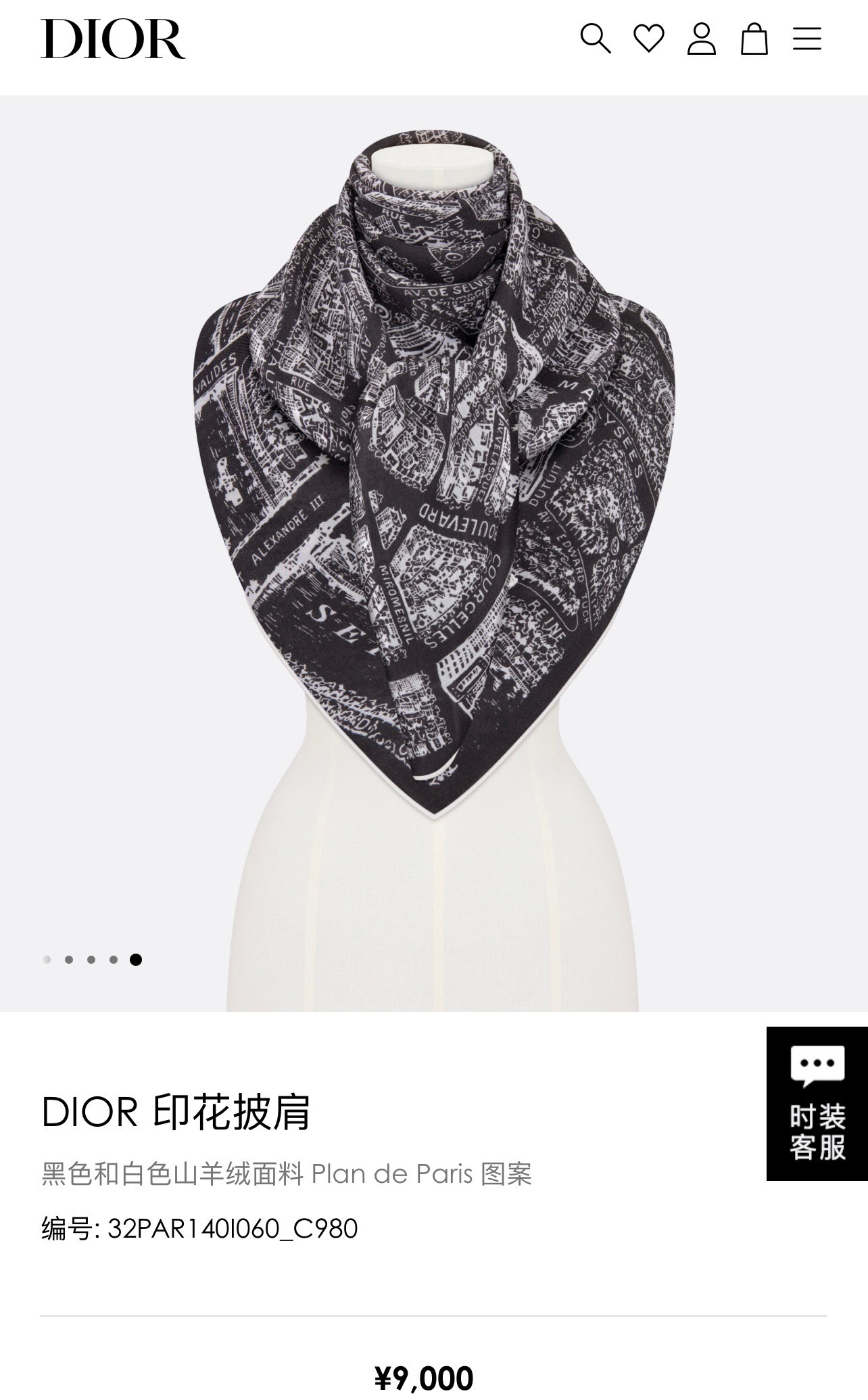Open the account profile icon
This screenshot has width=868, height=1400.
point(701,39)
